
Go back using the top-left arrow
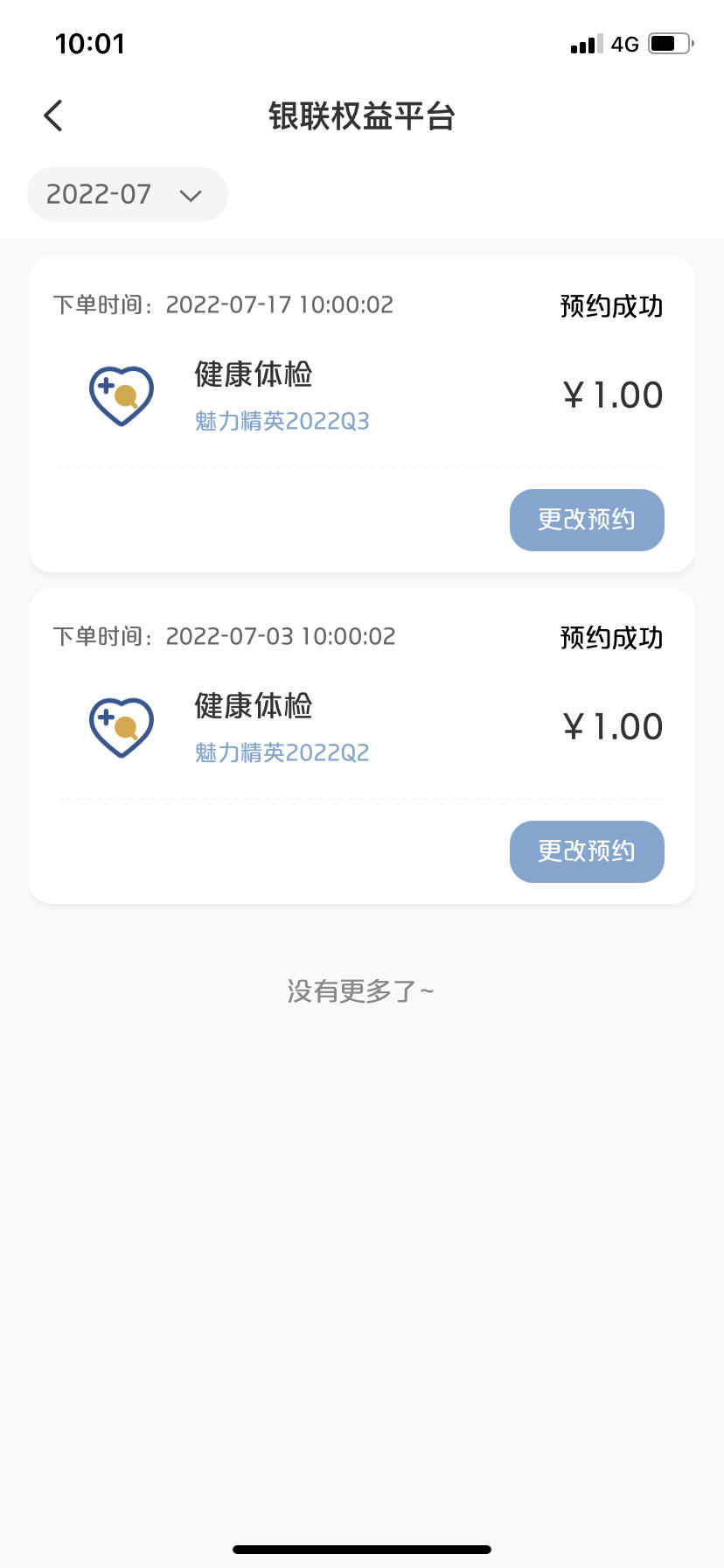pos(53,115)
